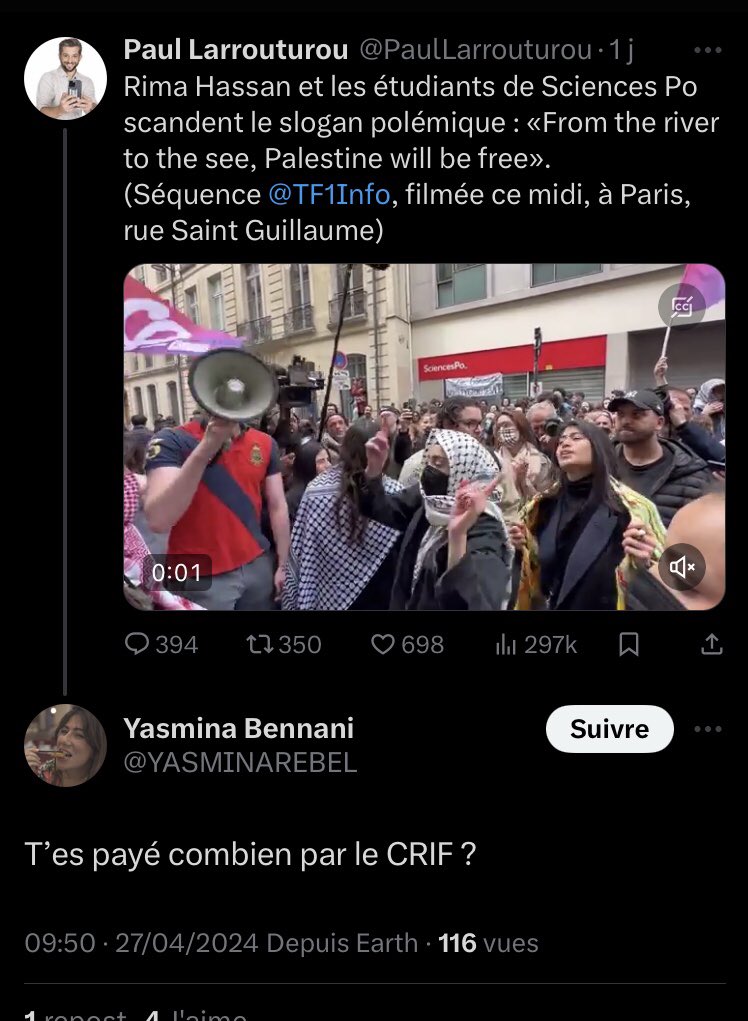
Task: Unmute the video sound
Action: click(683, 568)
